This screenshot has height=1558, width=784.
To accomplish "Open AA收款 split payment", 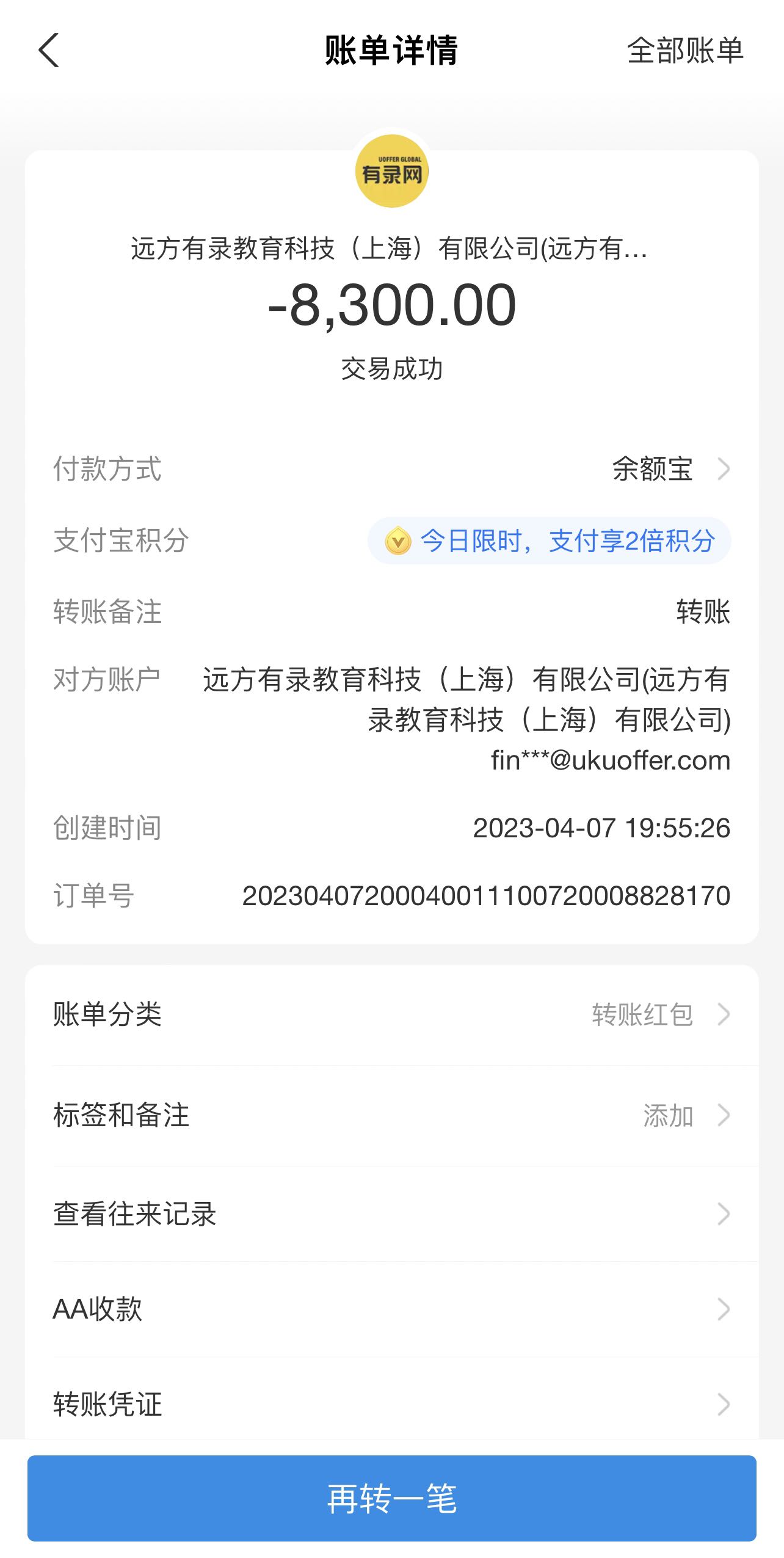I will pos(391,1309).
